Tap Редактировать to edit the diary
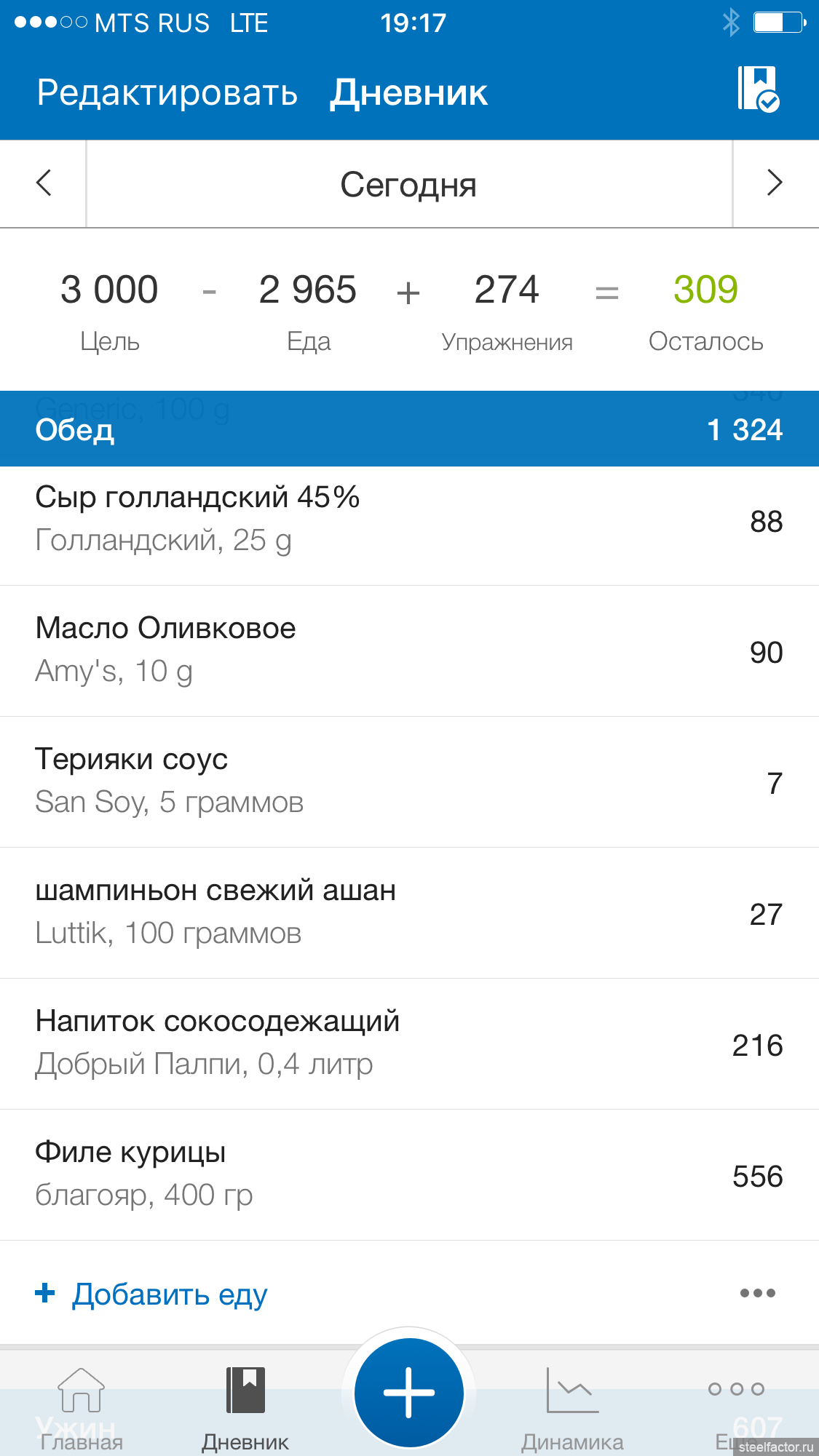 tap(167, 93)
